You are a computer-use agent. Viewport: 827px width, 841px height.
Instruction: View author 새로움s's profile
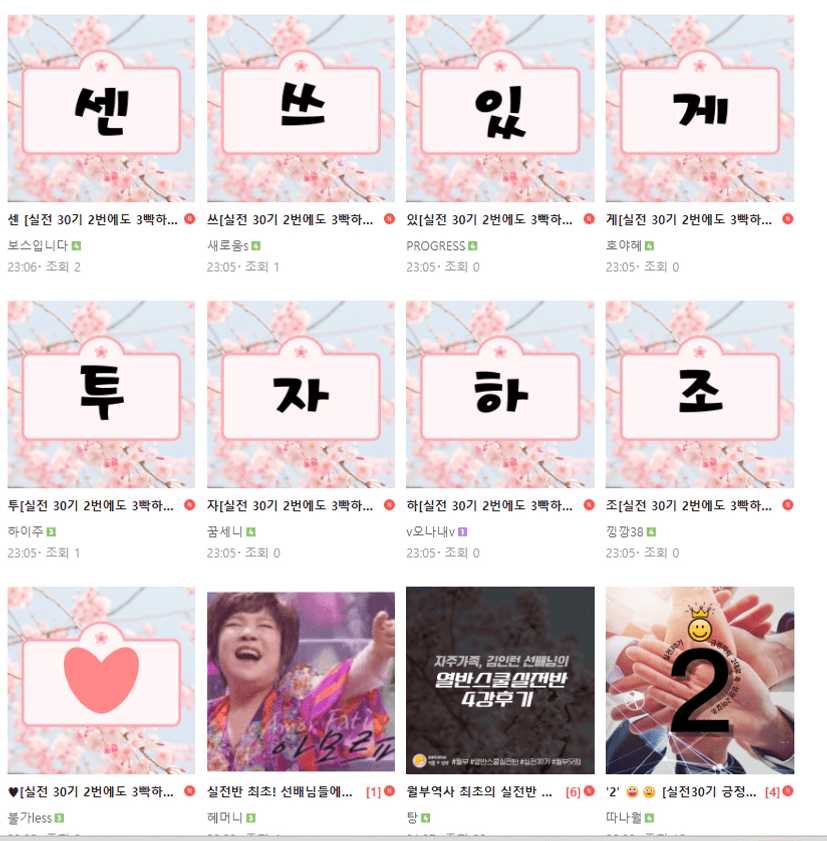[x=227, y=245]
